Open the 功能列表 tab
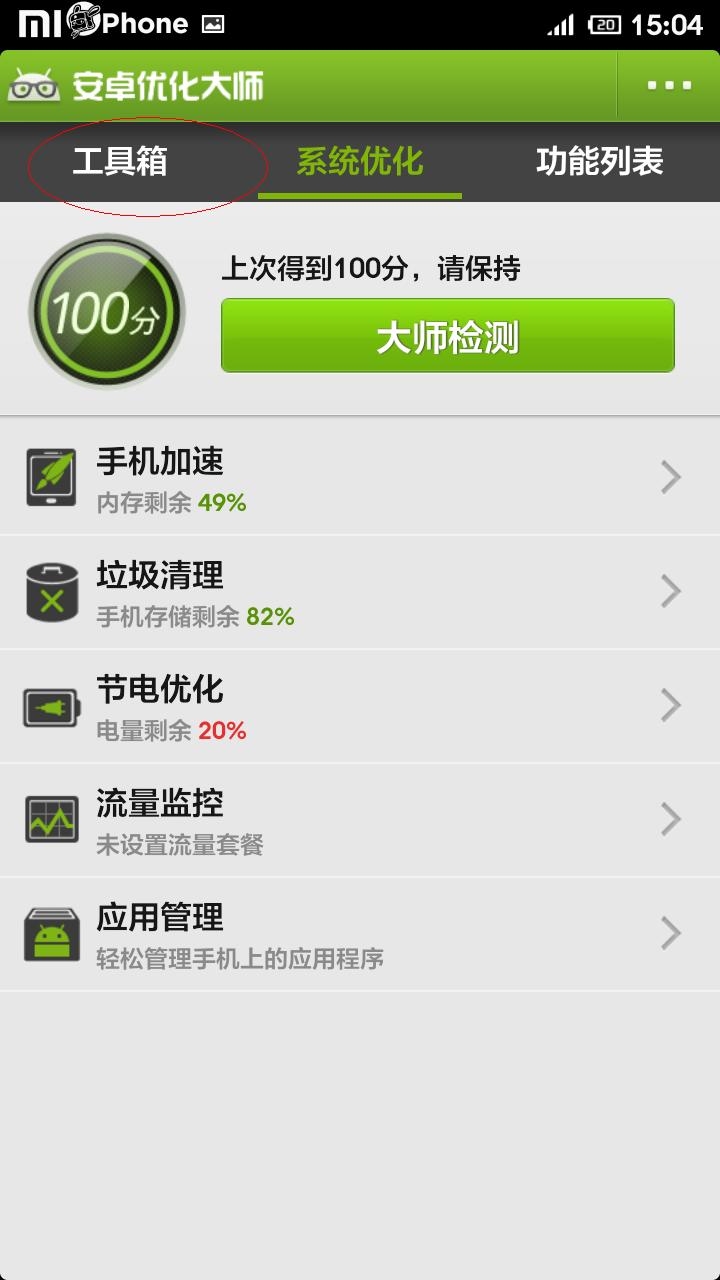 pyautogui.click(x=599, y=162)
